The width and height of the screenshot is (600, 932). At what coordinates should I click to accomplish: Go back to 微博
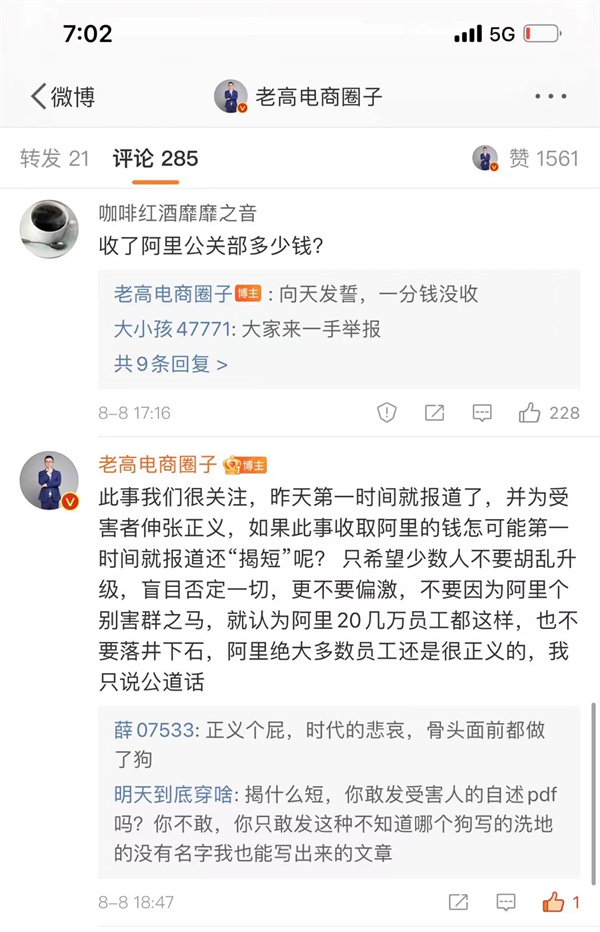[62, 97]
